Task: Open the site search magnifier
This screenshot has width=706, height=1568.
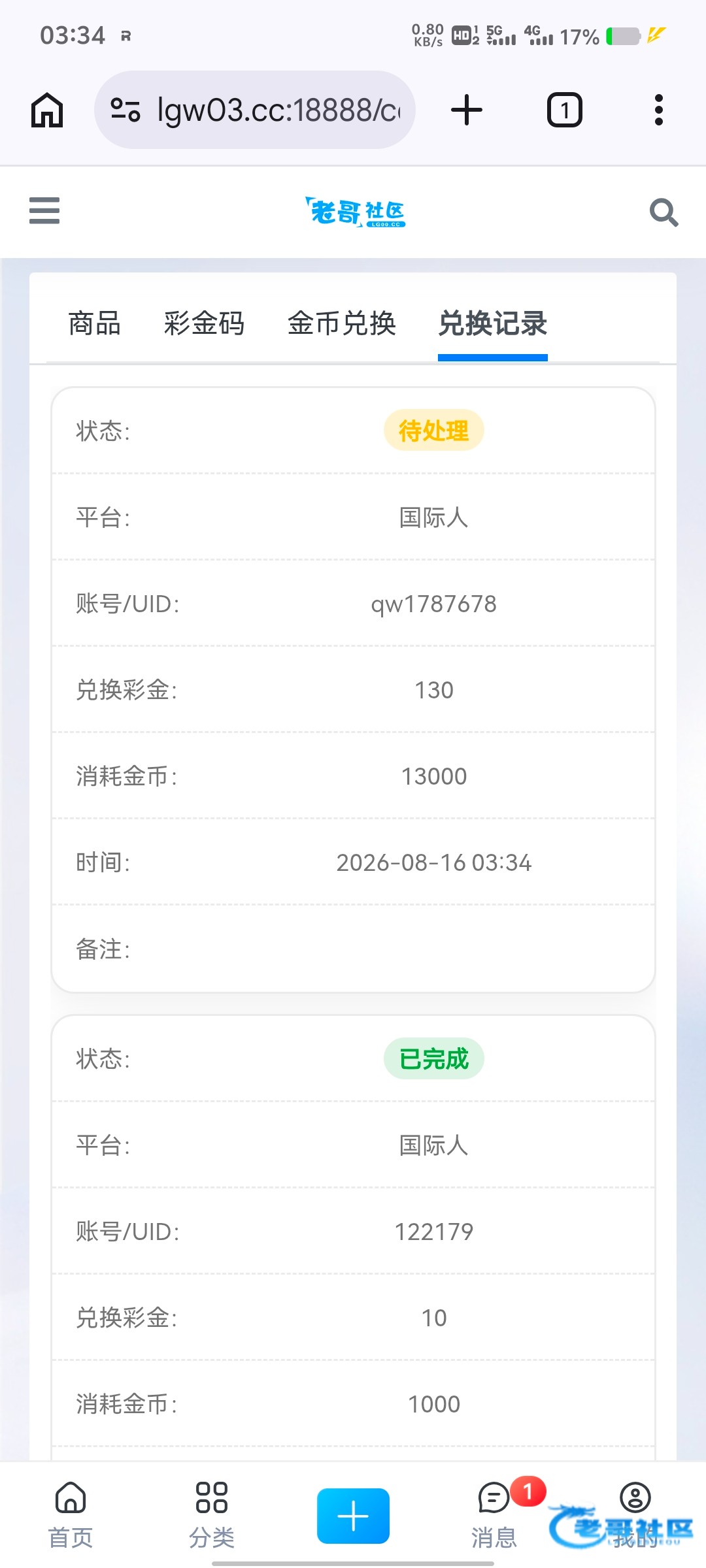Action: pos(664,212)
